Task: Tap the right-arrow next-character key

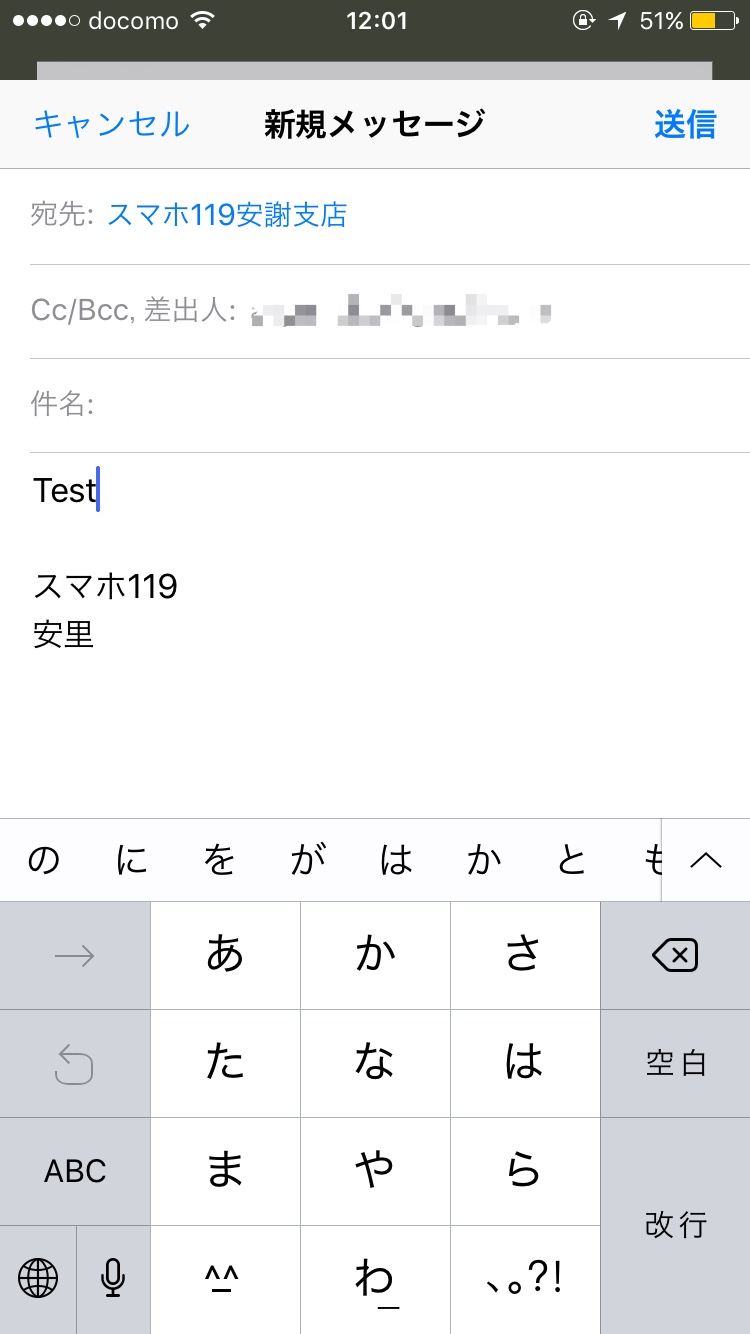Action: pyautogui.click(x=75, y=956)
